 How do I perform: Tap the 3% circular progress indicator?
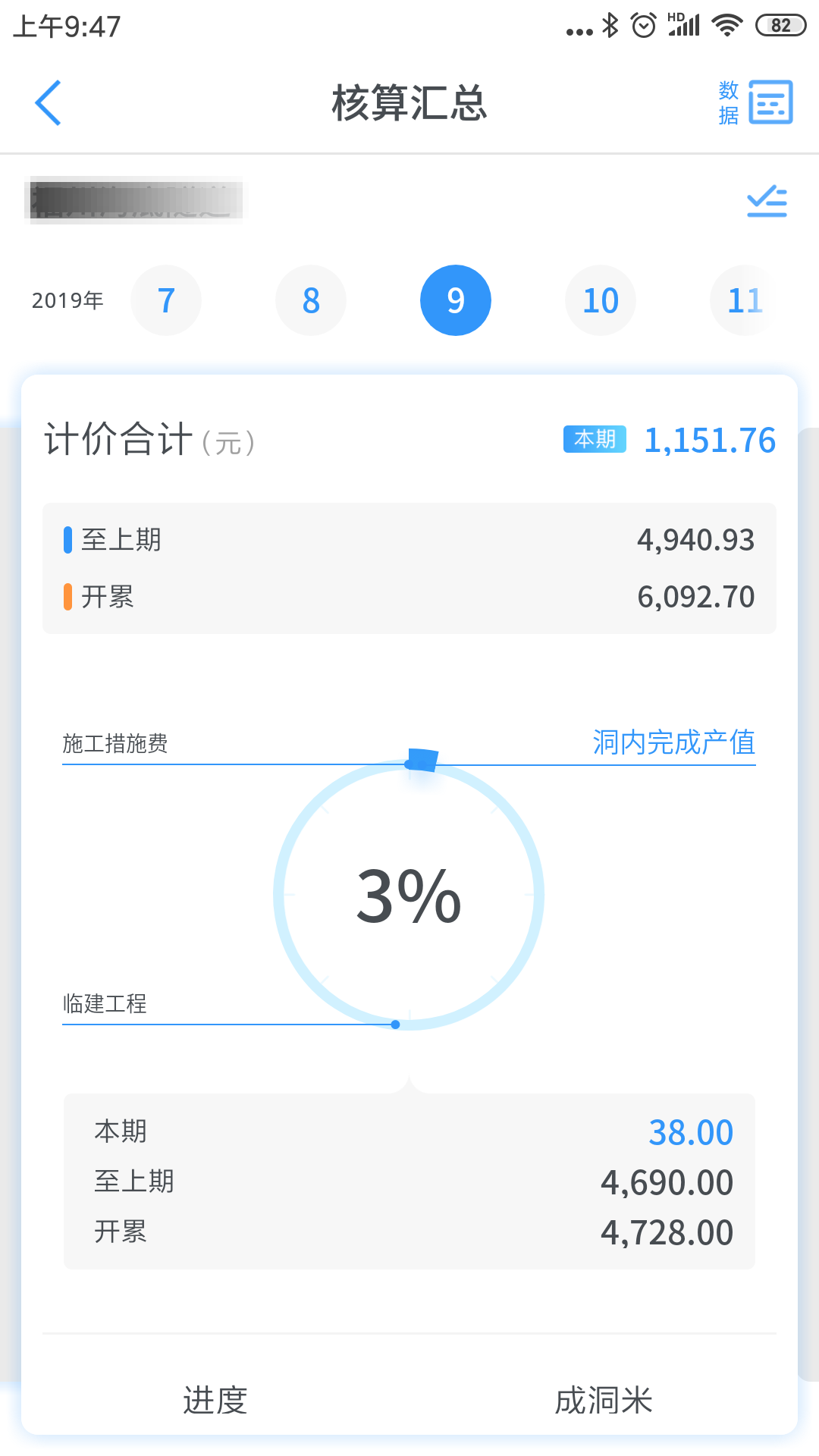point(408,899)
